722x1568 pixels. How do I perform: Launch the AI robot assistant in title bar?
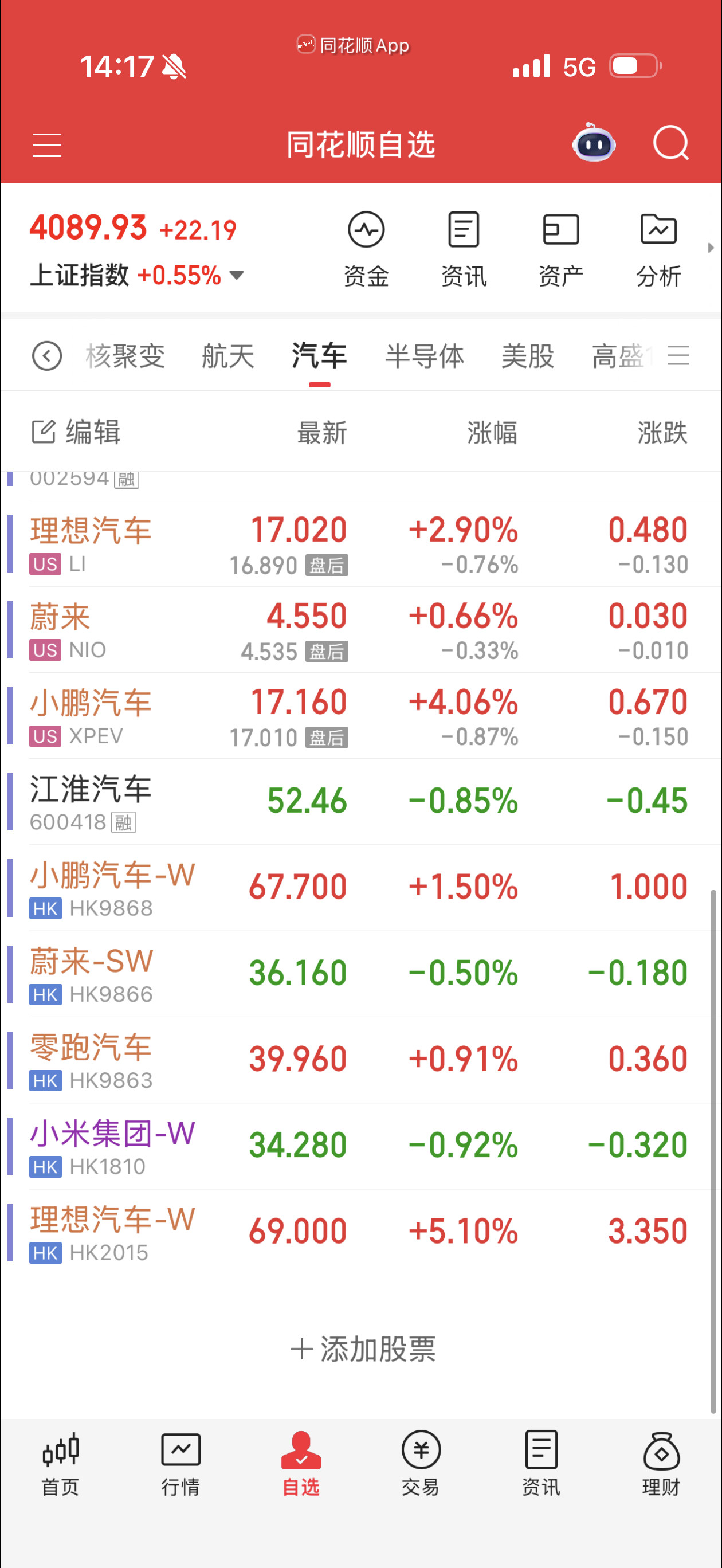tap(594, 144)
